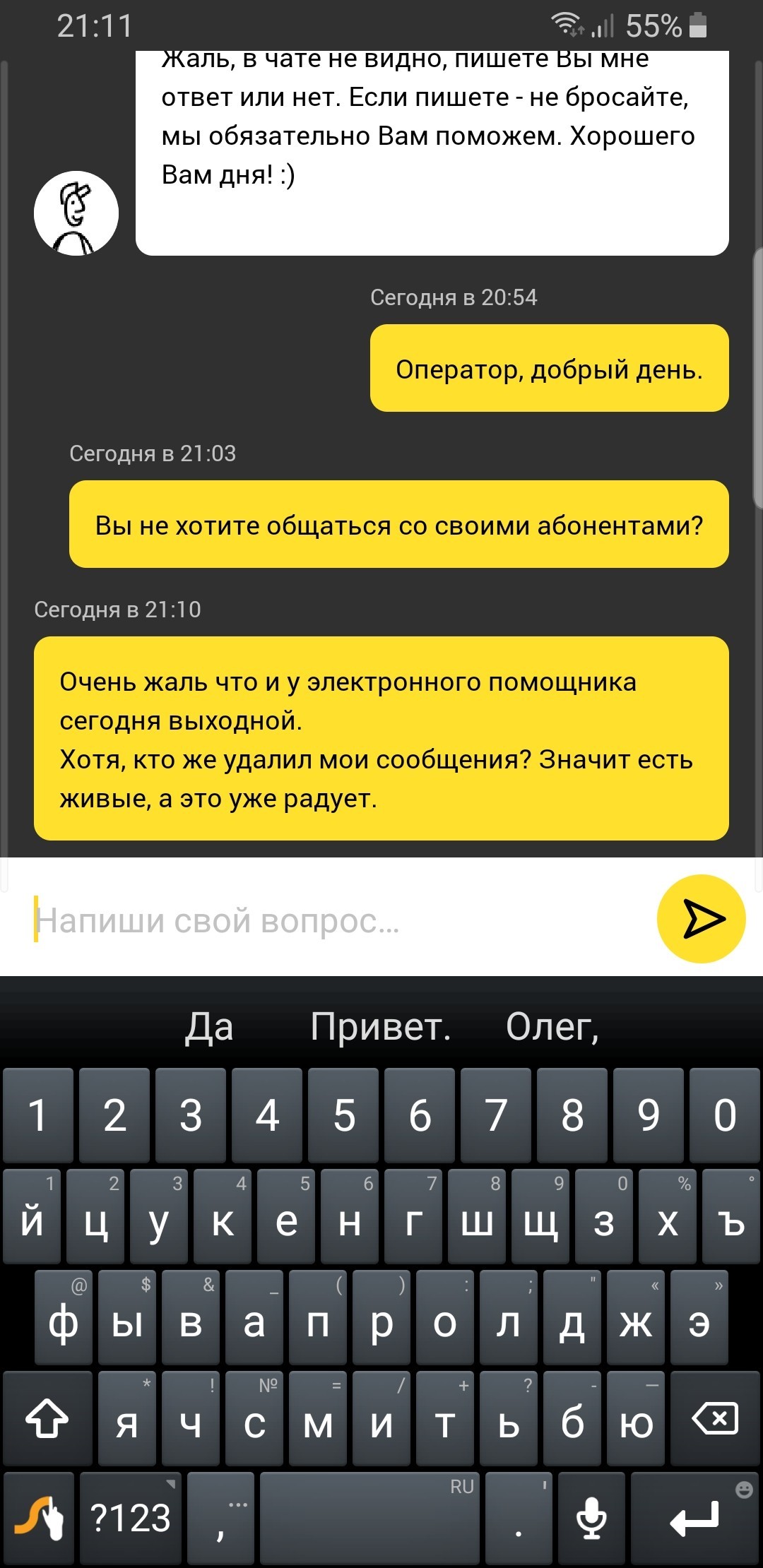This screenshot has height=1568, width=763.
Task: Tap the operator's avatar picture
Action: [75, 214]
